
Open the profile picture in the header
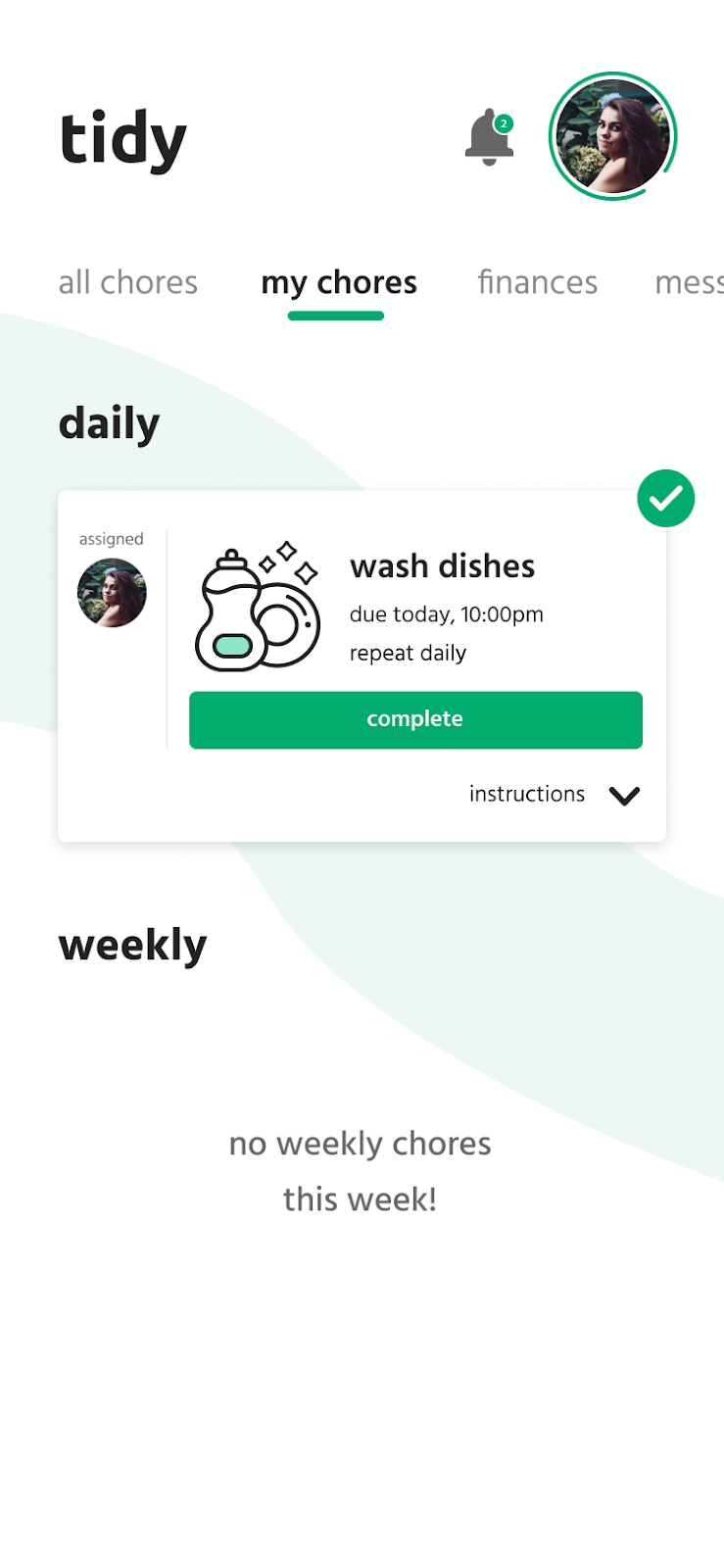612,136
